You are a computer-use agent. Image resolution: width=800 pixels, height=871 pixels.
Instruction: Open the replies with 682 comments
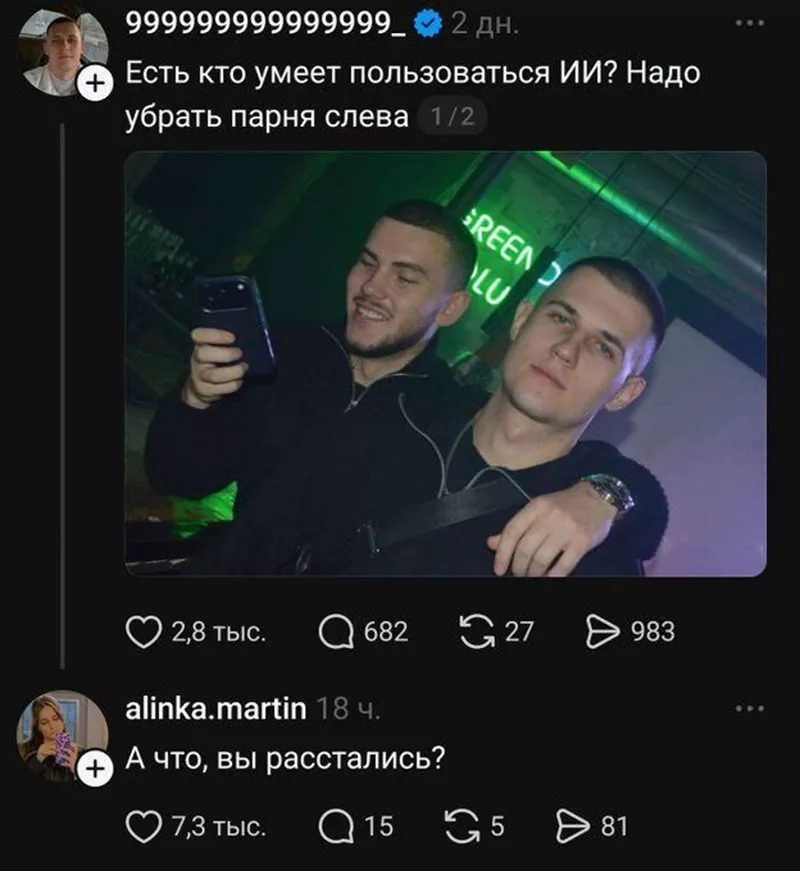(336, 631)
